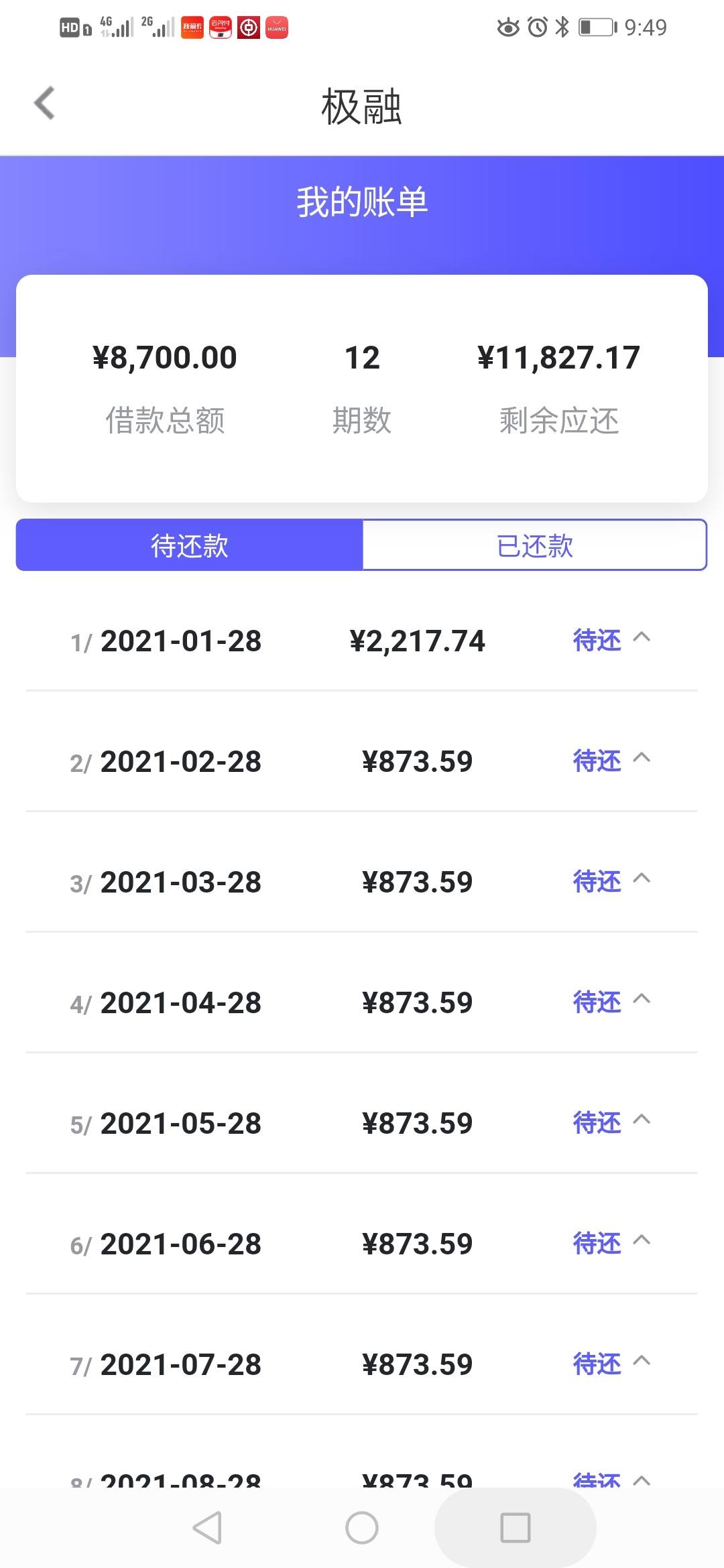Show details for 2021-06-28 installment
This screenshot has width=724, height=1568.
641,1241
